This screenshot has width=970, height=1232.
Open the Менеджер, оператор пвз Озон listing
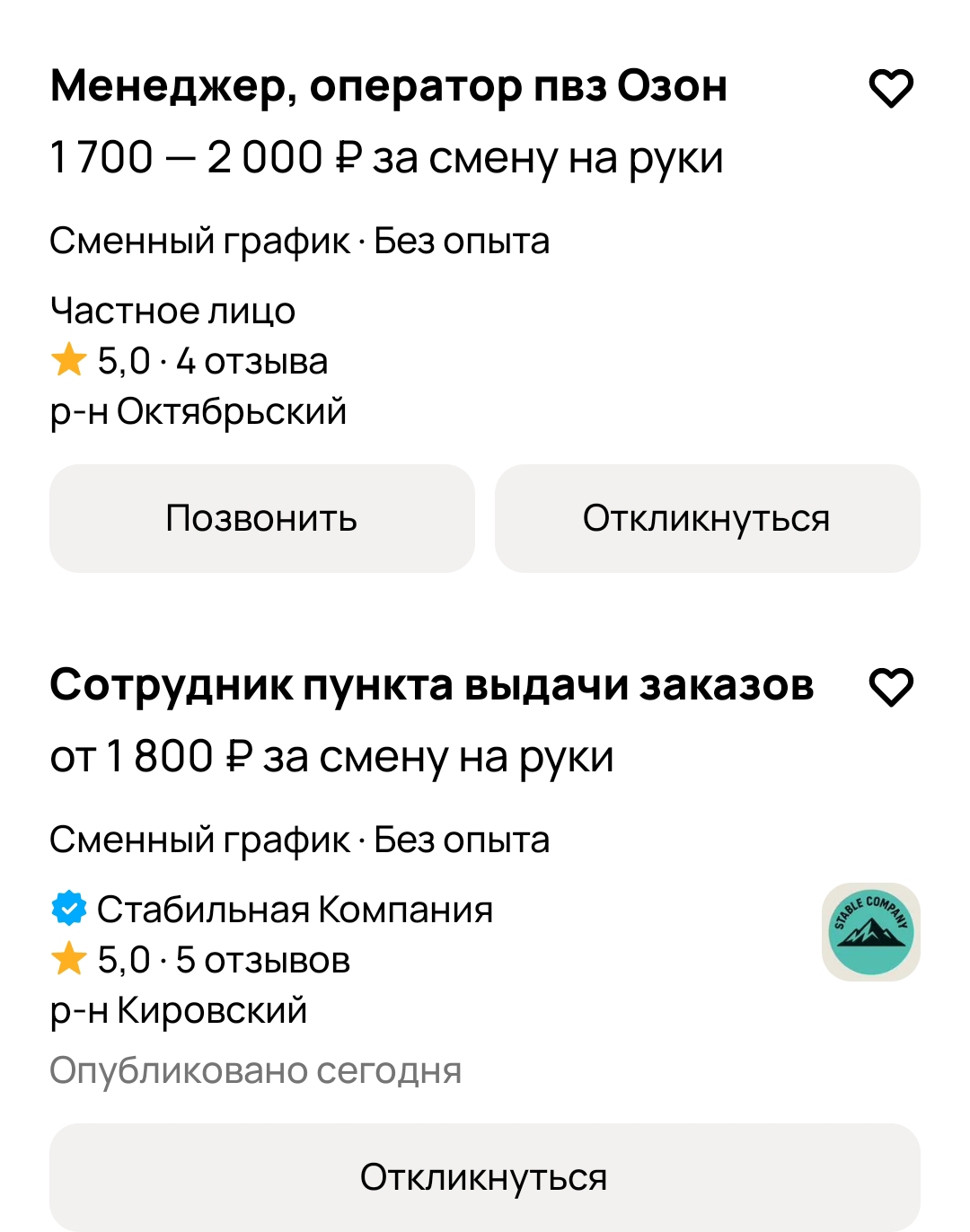click(388, 87)
